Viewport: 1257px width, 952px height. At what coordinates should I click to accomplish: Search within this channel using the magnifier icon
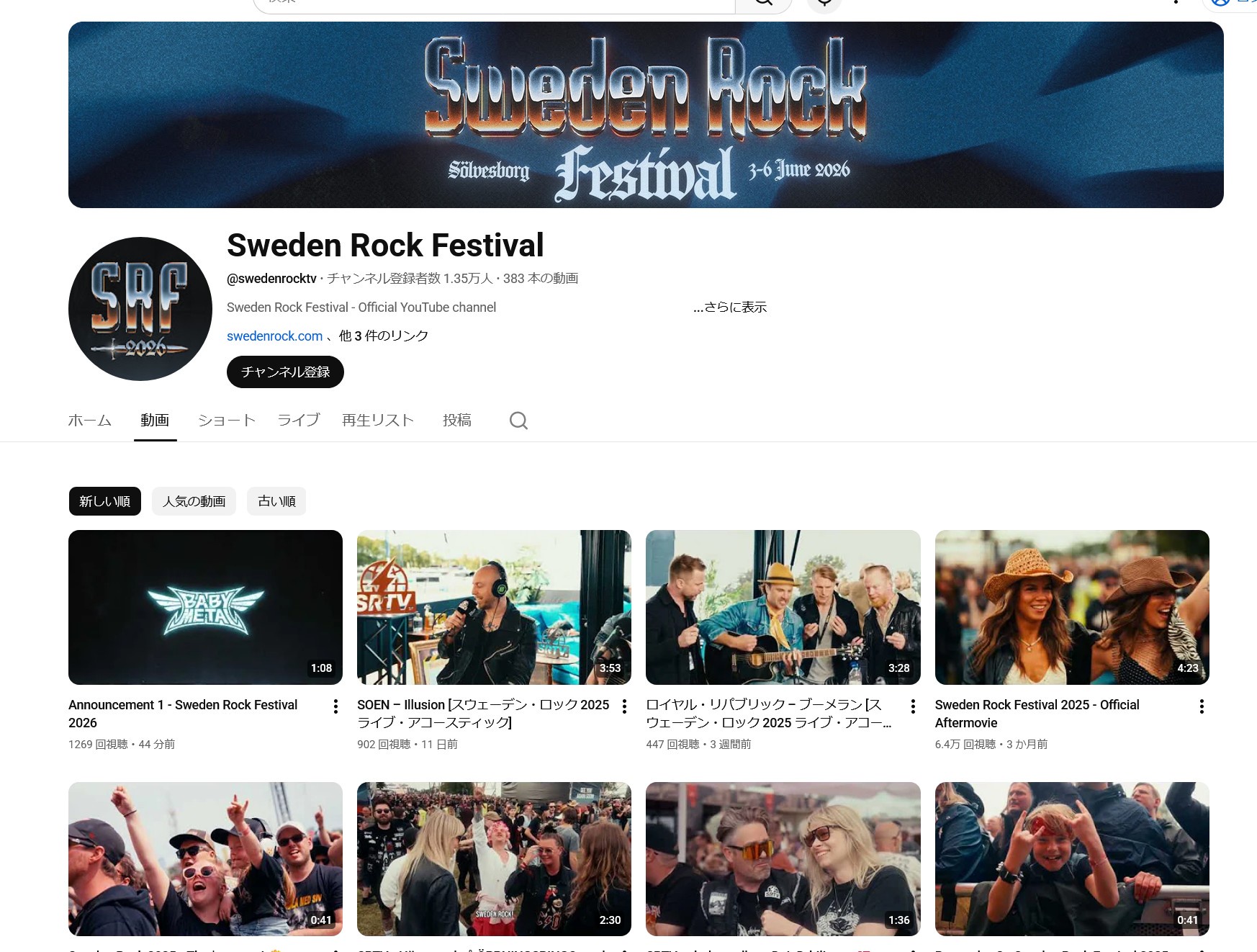(518, 421)
